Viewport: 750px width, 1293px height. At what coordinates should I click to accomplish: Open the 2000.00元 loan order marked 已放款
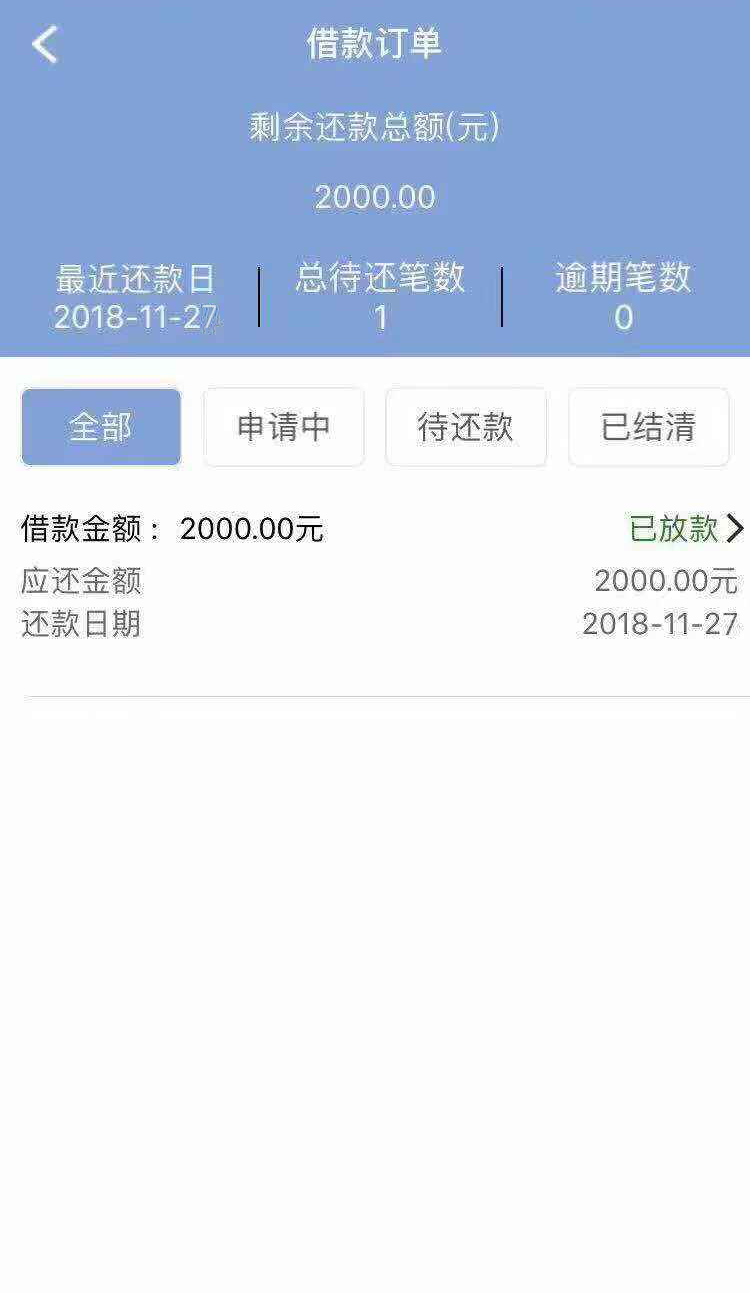pyautogui.click(x=380, y=576)
